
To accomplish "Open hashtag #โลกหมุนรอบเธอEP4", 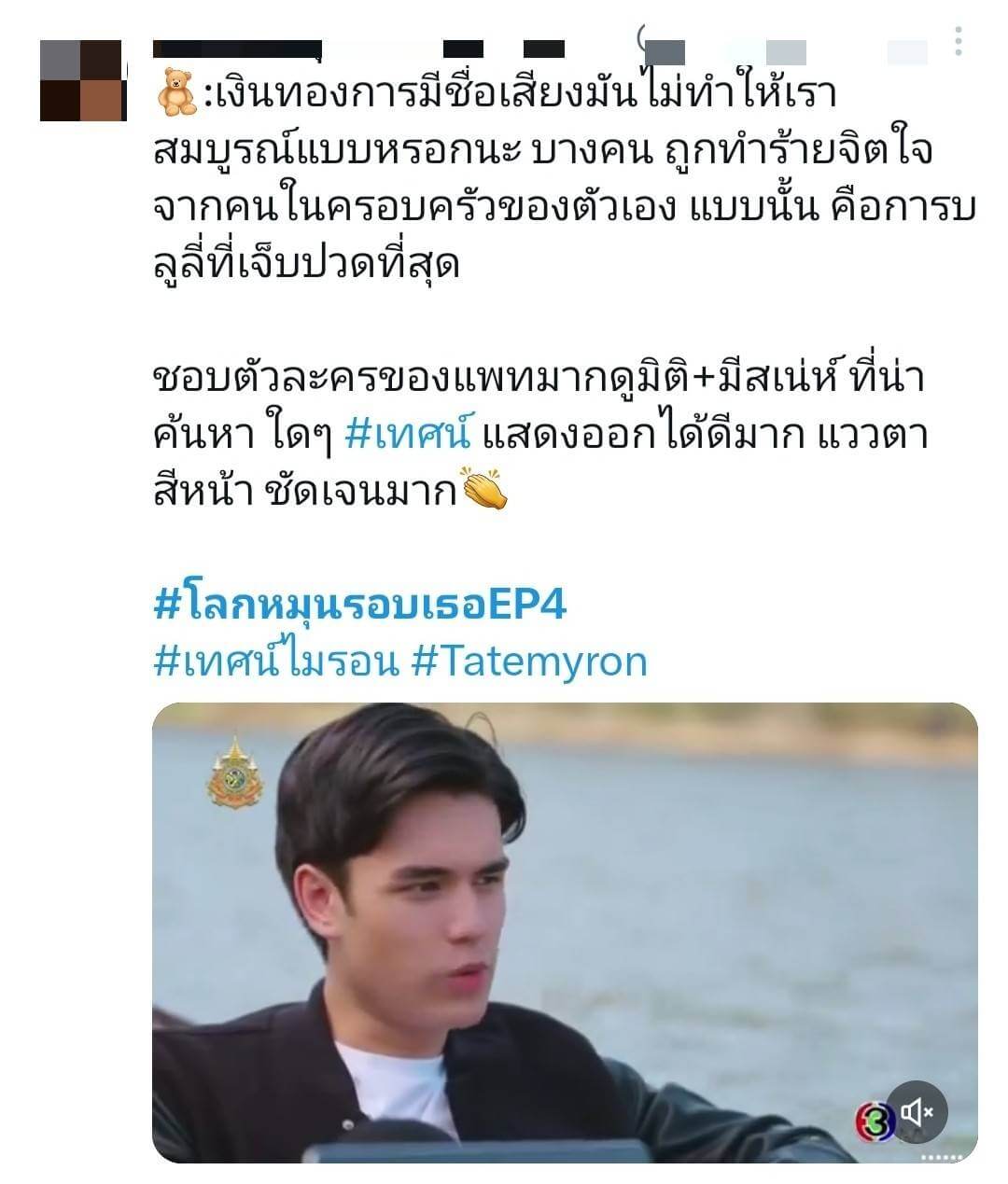I will (359, 605).
